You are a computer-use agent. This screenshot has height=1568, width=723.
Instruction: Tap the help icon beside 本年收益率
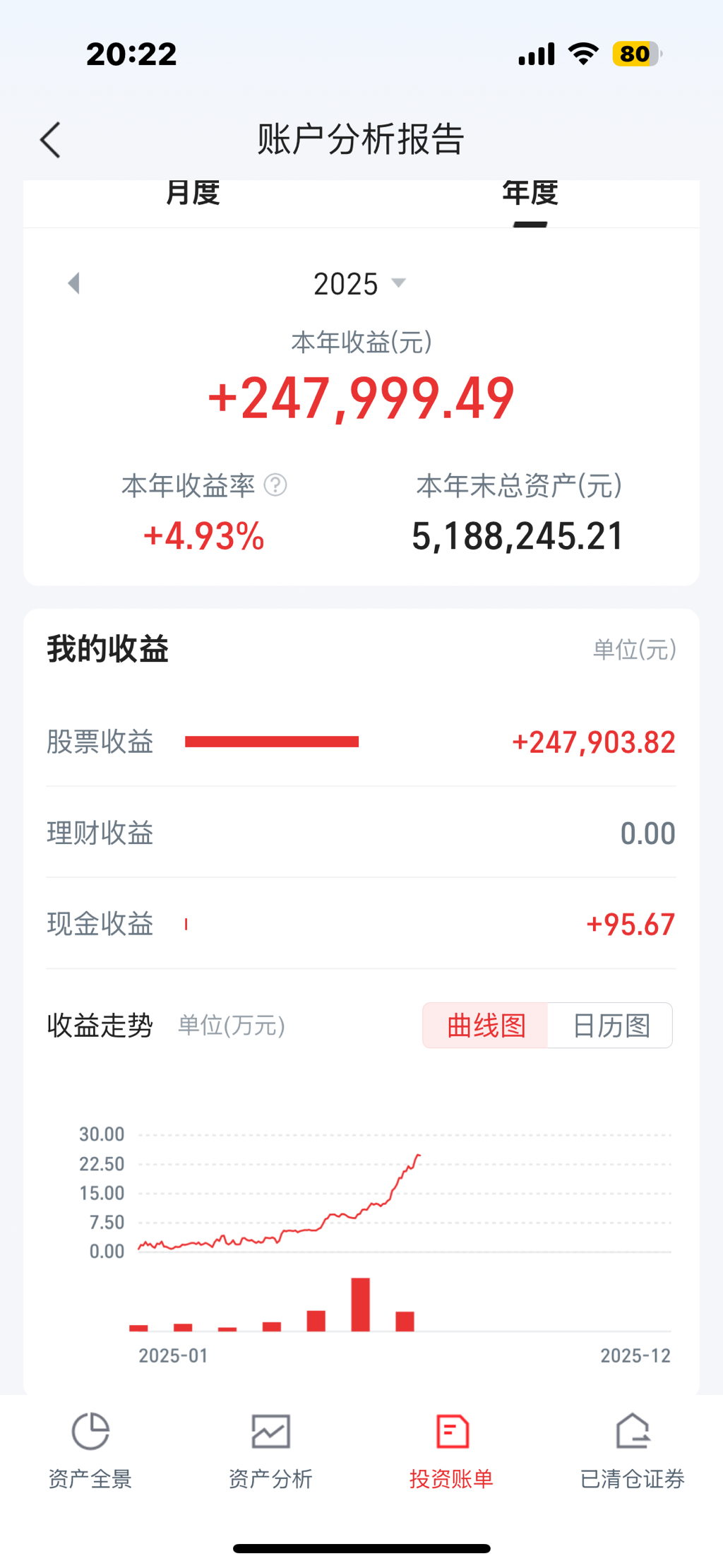275,485
